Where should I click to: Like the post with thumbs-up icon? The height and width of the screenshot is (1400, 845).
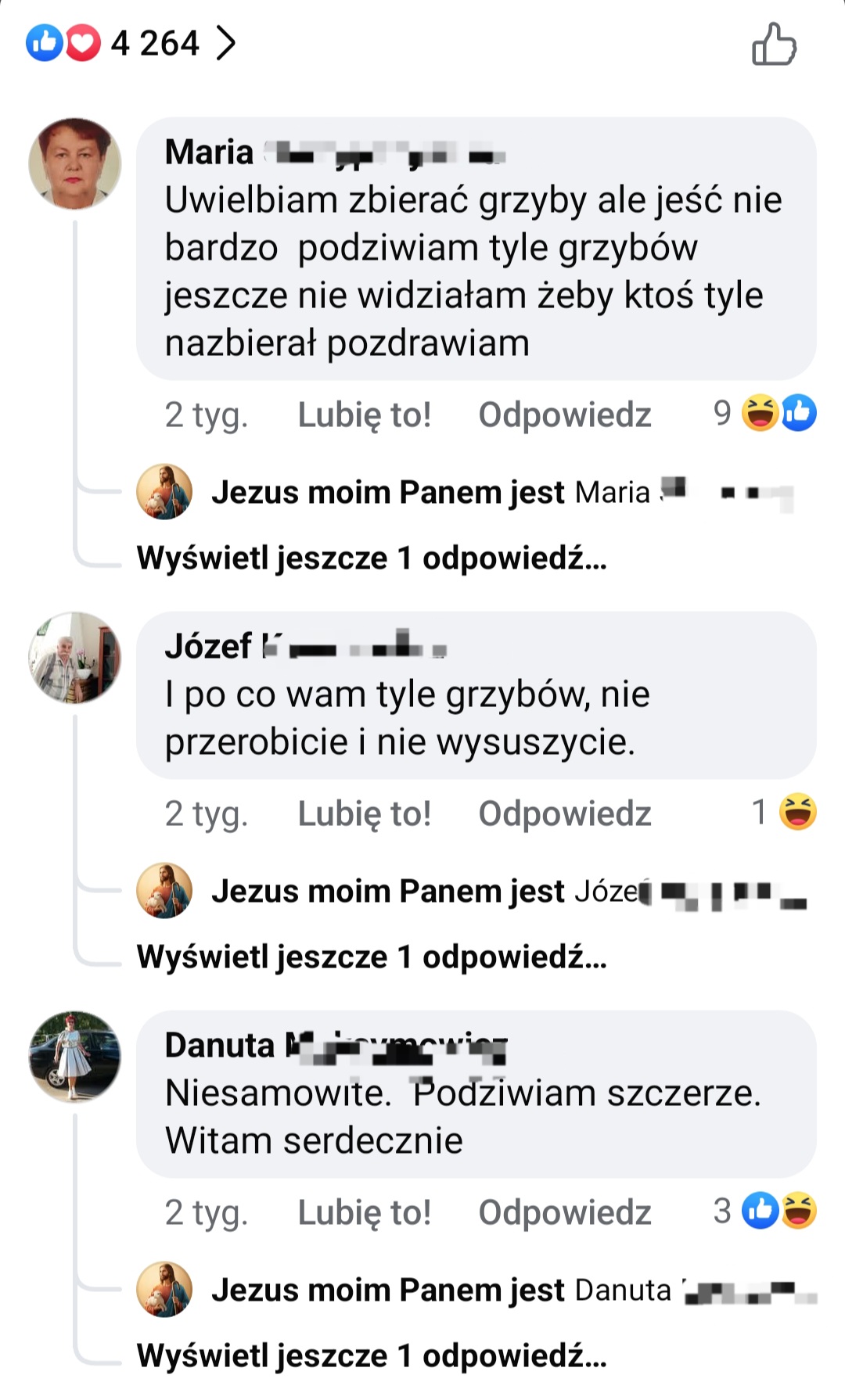[x=774, y=44]
